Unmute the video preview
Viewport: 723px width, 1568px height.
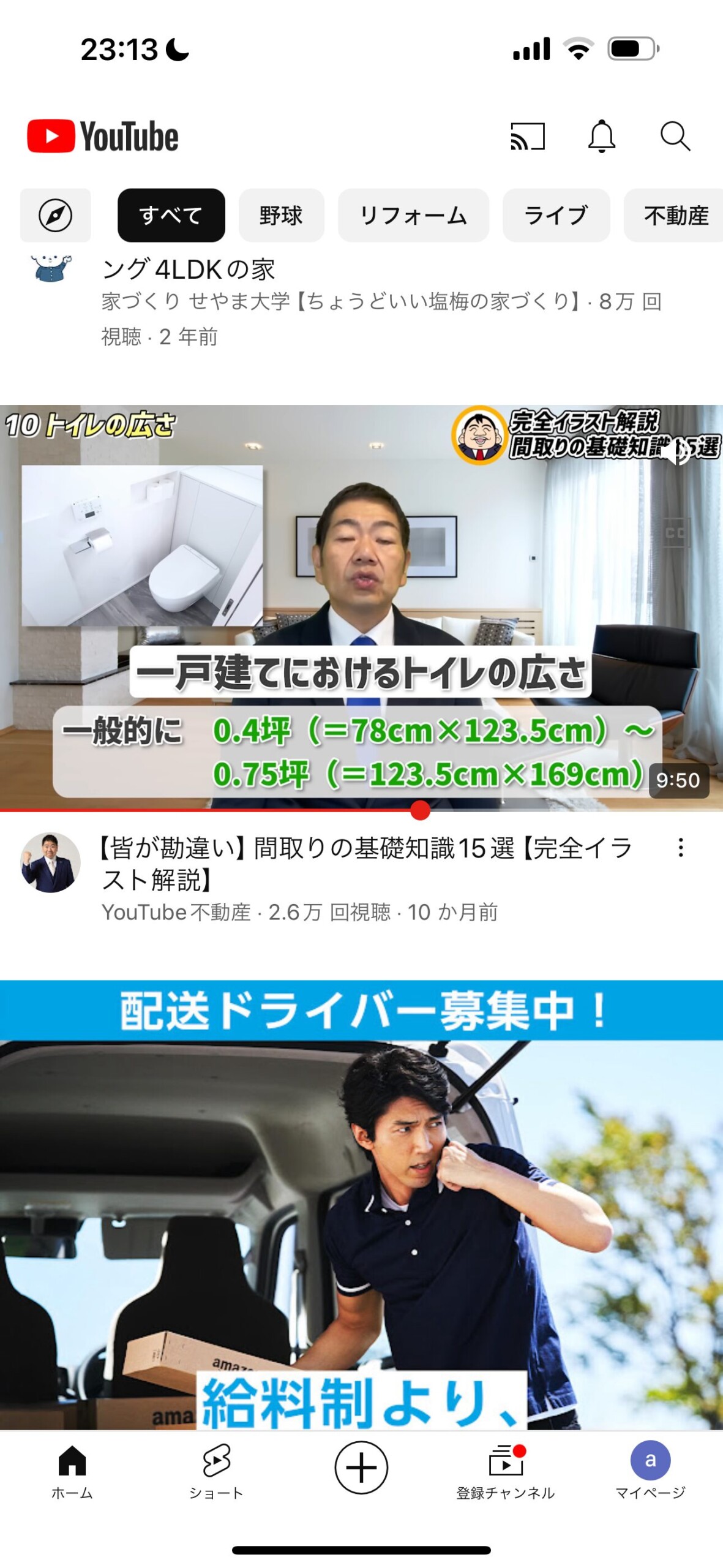(675, 453)
